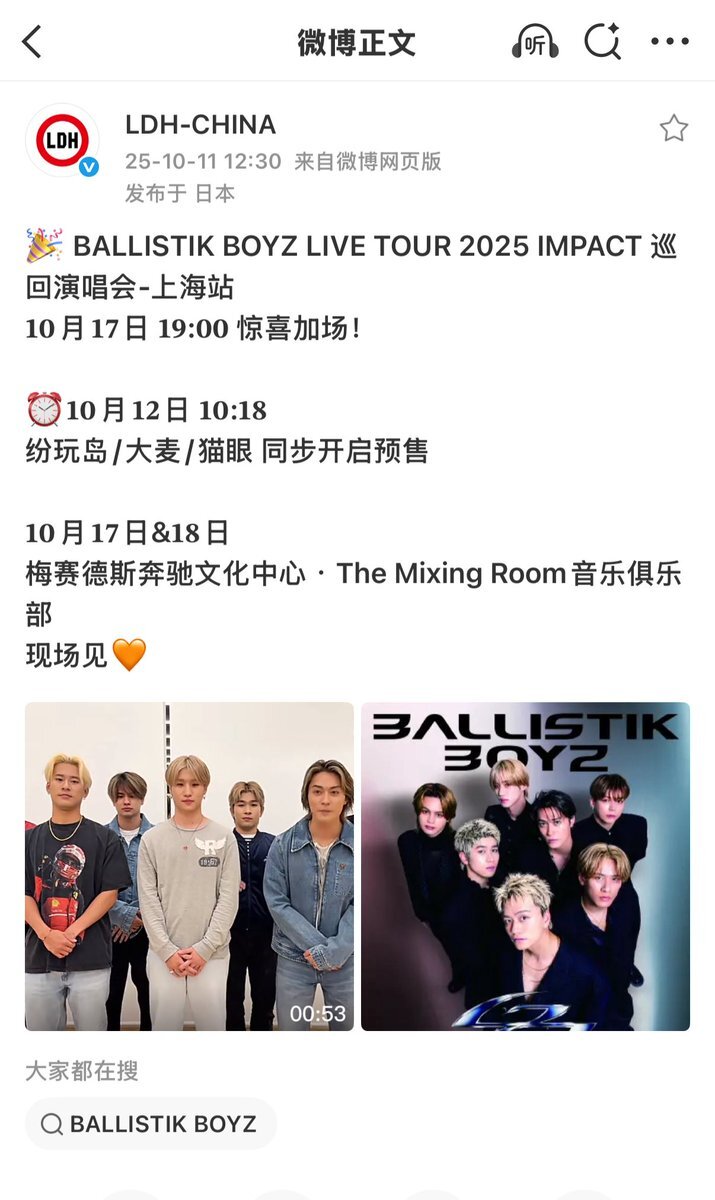Play the 00:53 video of the group
715x1200 pixels.
189,866
